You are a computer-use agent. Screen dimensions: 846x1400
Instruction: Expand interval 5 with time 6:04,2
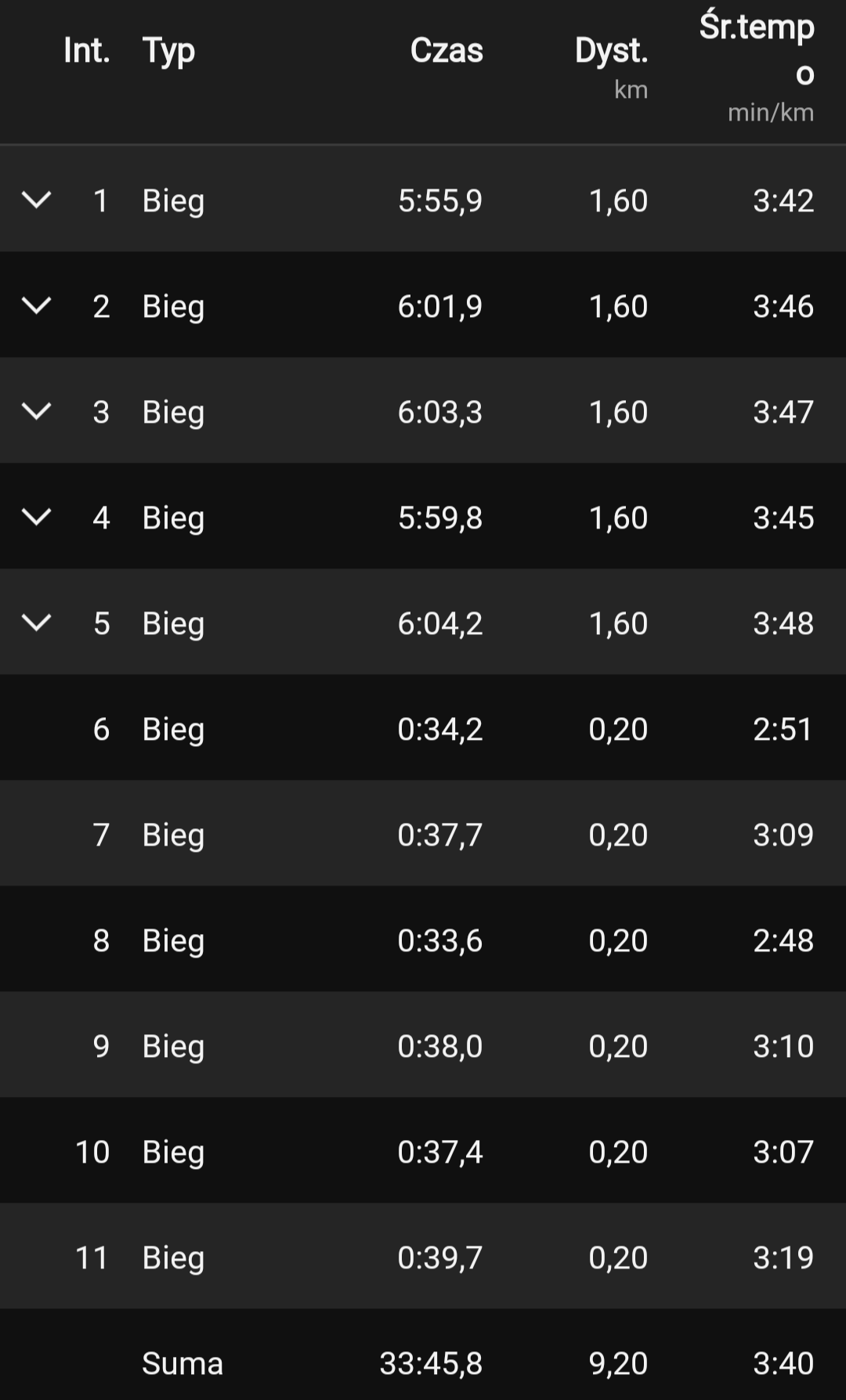36,622
